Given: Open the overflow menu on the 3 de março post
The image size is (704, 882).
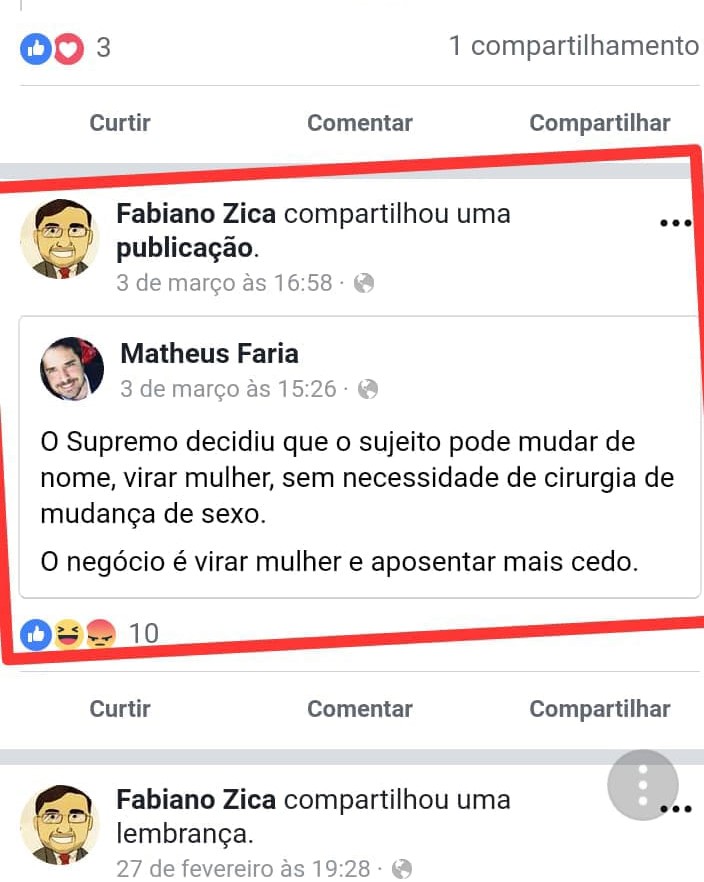Looking at the screenshot, I should [676, 223].
